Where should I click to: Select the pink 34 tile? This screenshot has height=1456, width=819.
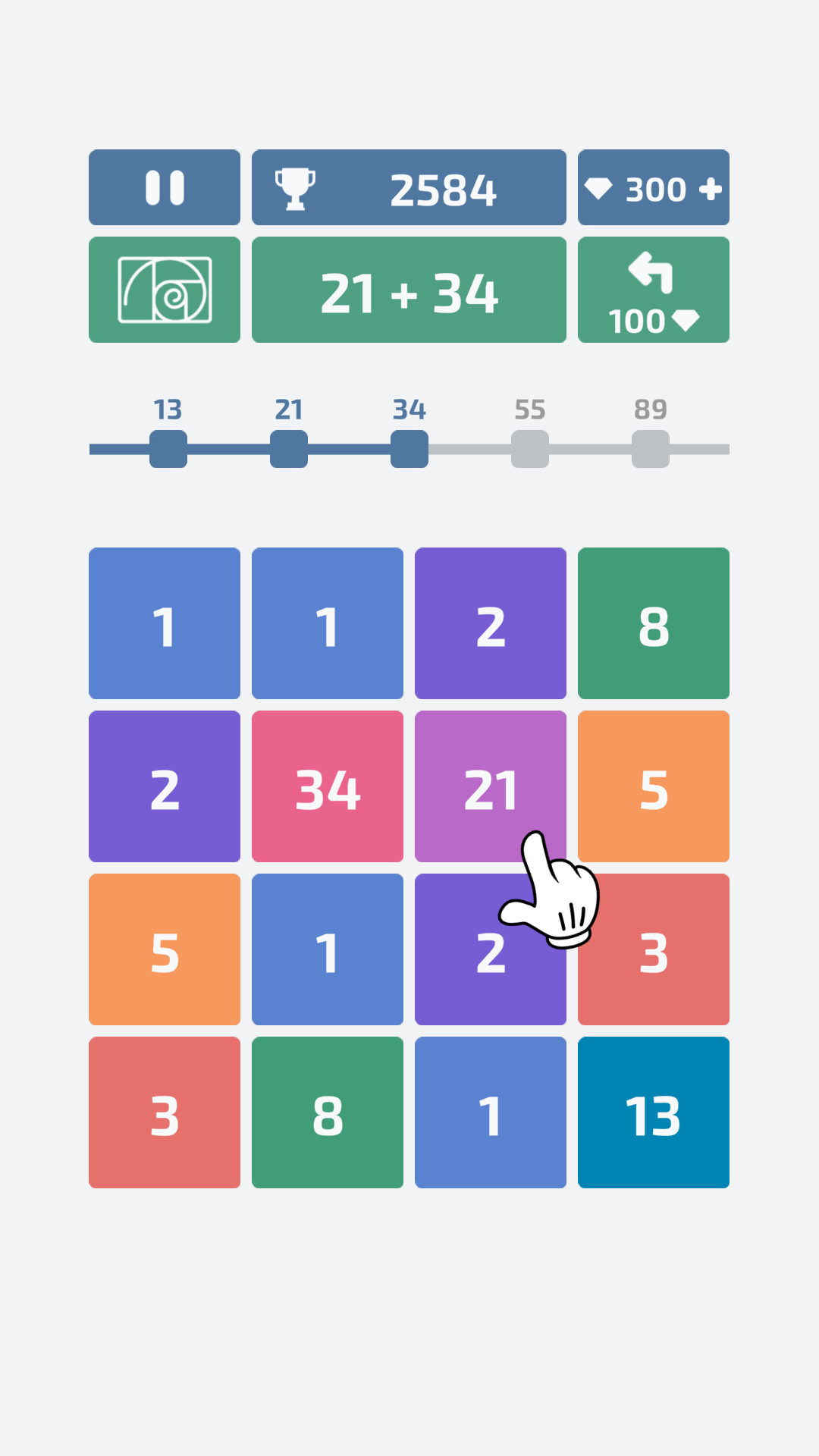pos(328,786)
